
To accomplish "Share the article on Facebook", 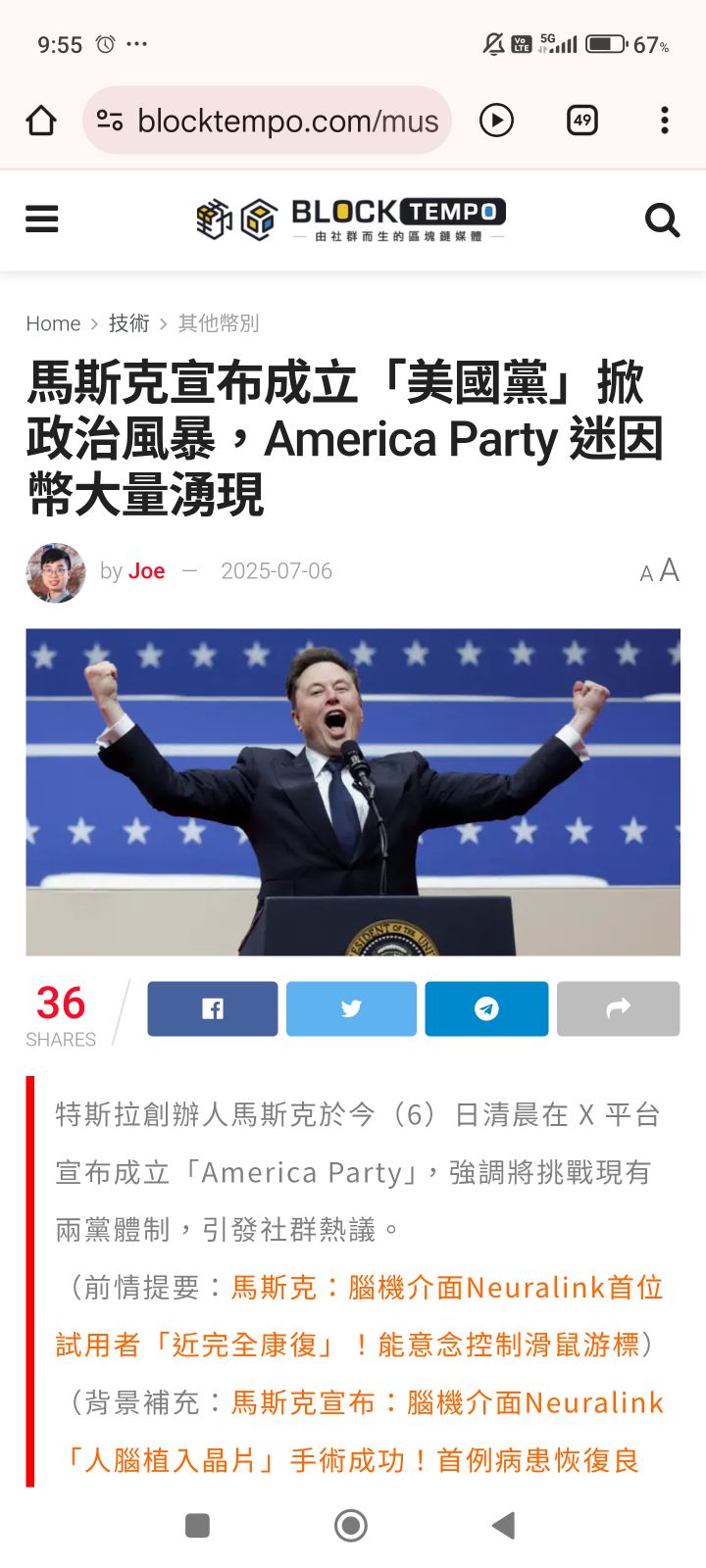I will tap(213, 1008).
